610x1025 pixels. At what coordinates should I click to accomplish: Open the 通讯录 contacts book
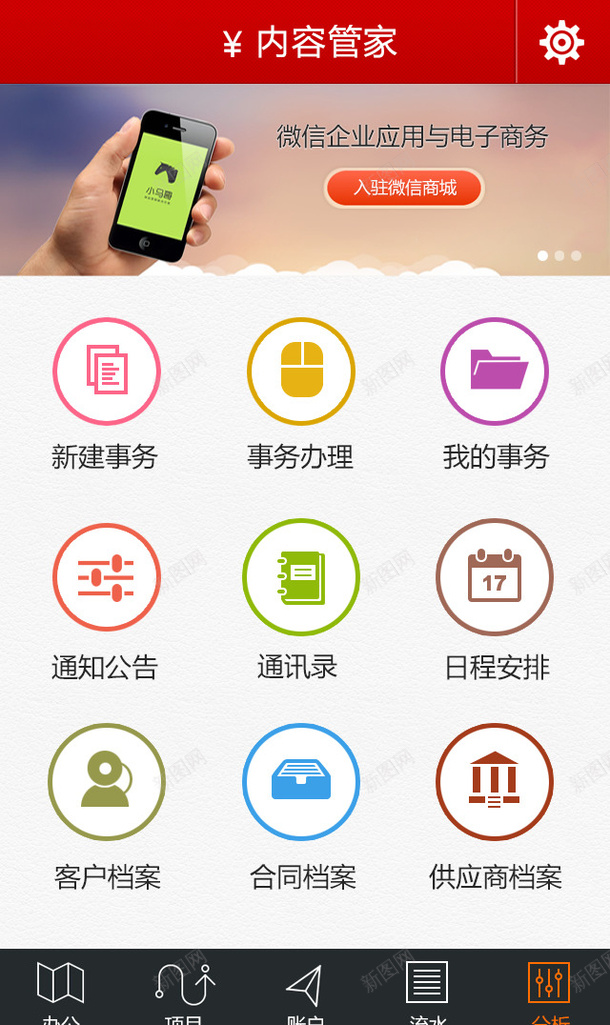pyautogui.click(x=301, y=577)
